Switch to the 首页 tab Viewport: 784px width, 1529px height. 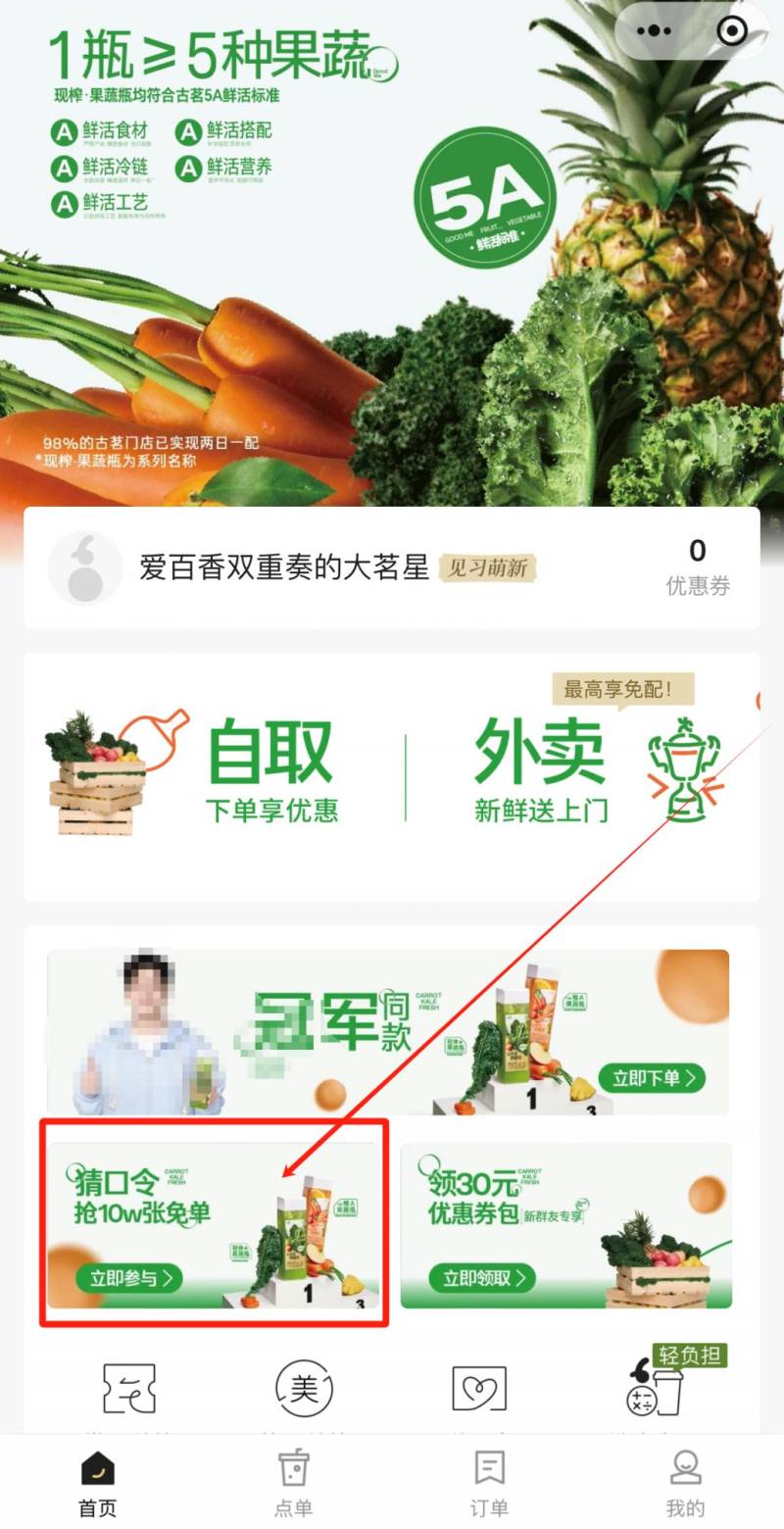[x=97, y=1482]
